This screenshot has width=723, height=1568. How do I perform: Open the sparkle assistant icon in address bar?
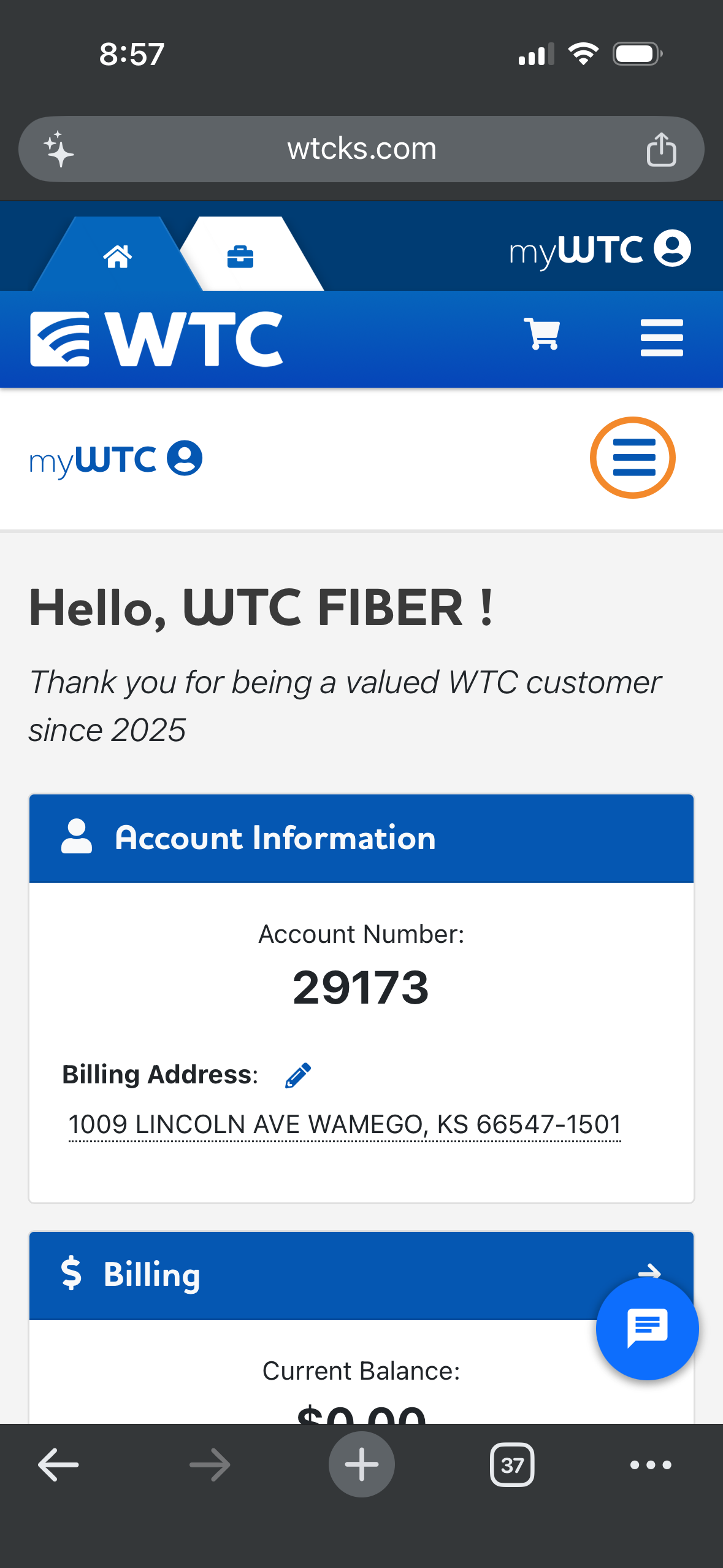(x=59, y=149)
